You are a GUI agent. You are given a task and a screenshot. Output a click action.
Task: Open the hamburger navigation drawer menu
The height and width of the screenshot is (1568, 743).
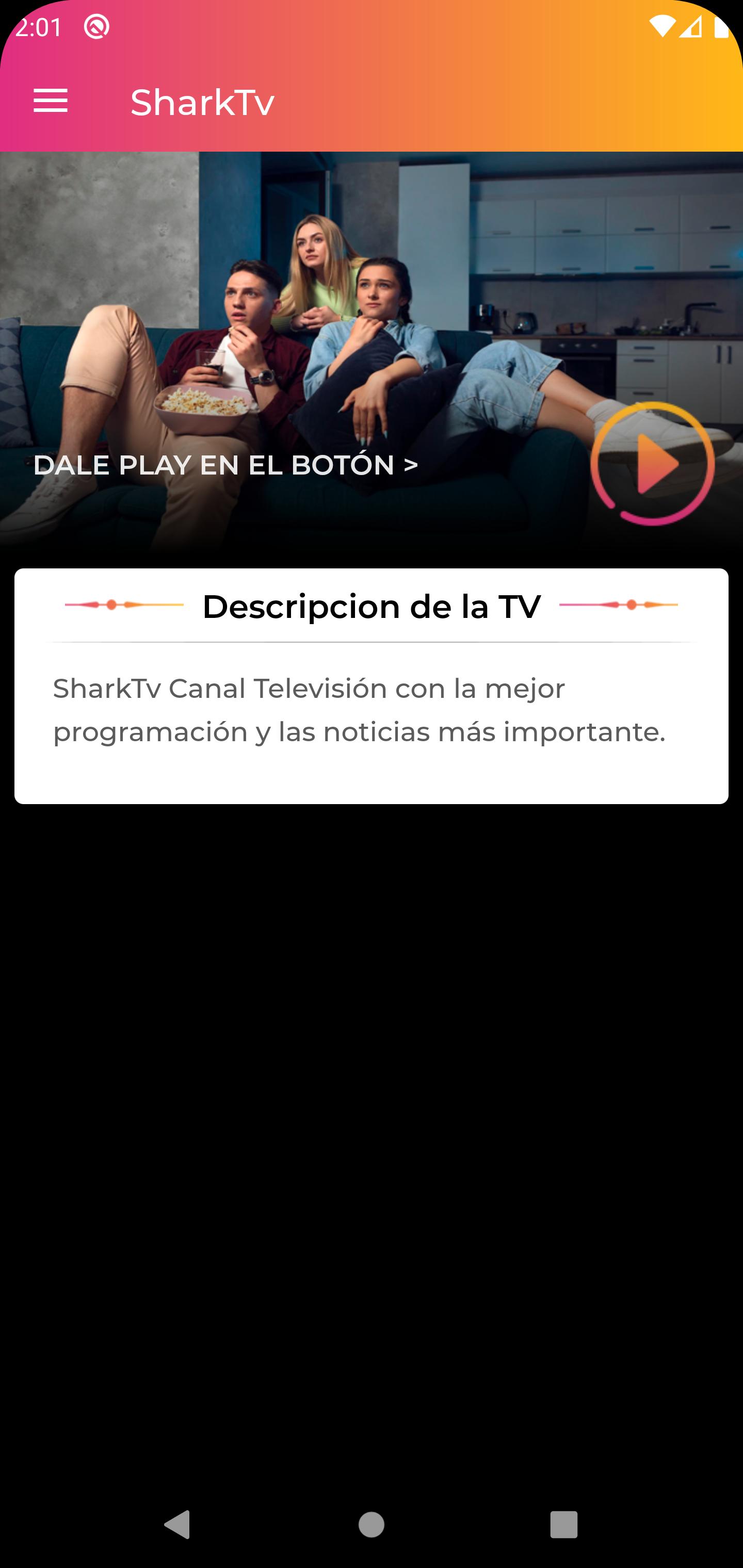[x=51, y=101]
